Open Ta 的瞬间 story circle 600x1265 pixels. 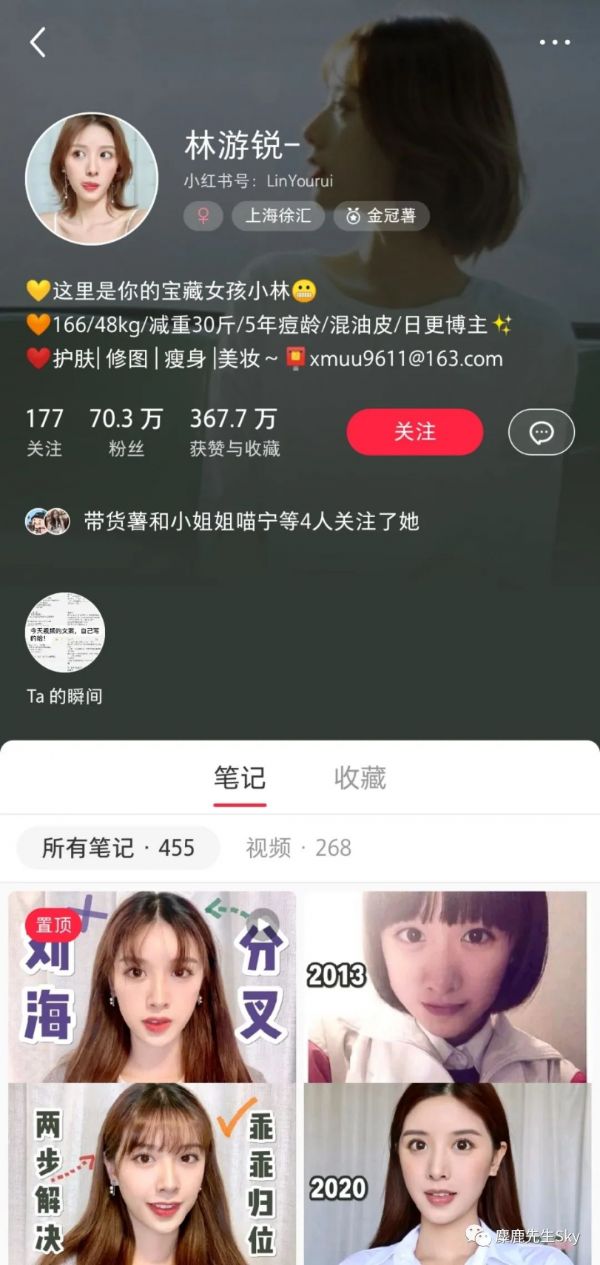tap(65, 632)
